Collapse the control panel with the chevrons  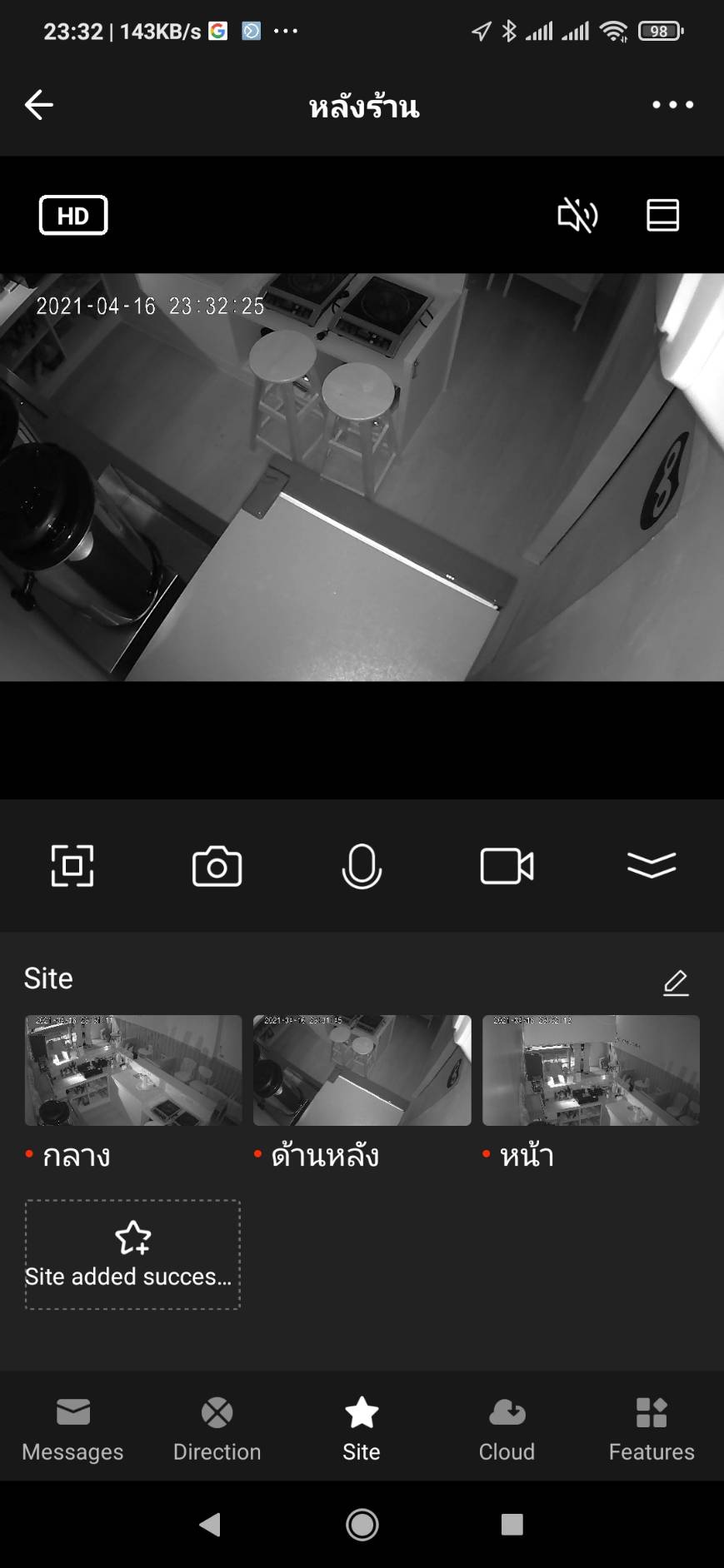coord(652,866)
